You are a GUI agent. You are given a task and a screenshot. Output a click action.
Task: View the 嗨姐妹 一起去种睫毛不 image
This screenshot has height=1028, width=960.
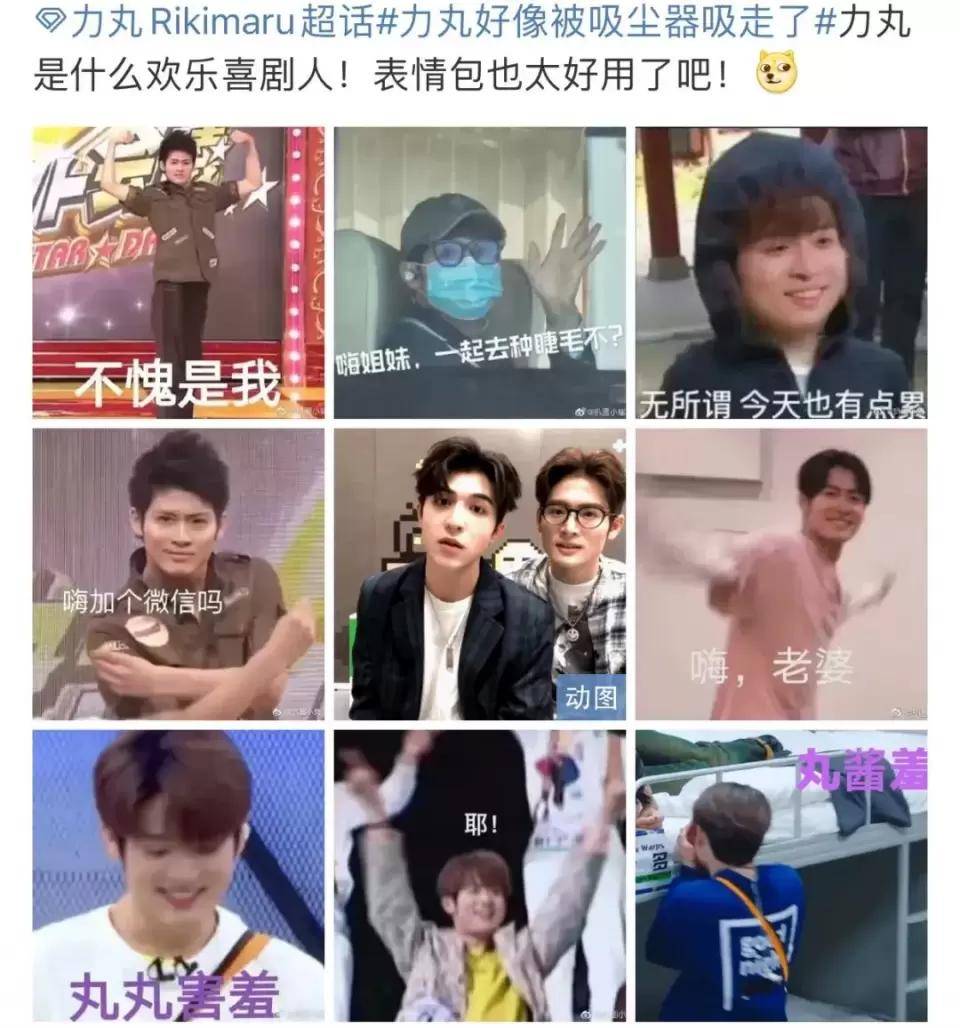[x=480, y=272]
